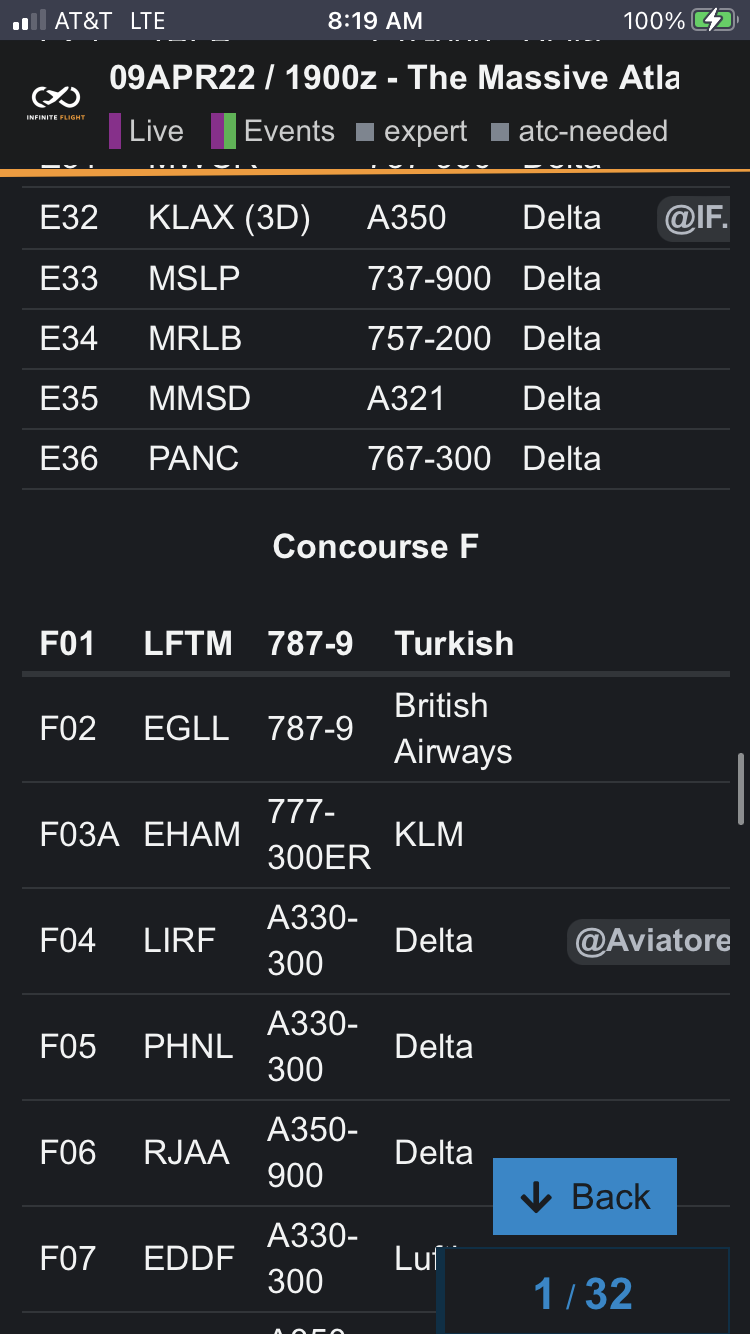Open the @IF user mention beside KLAX
This screenshot has height=1334, width=750.
(x=695, y=218)
